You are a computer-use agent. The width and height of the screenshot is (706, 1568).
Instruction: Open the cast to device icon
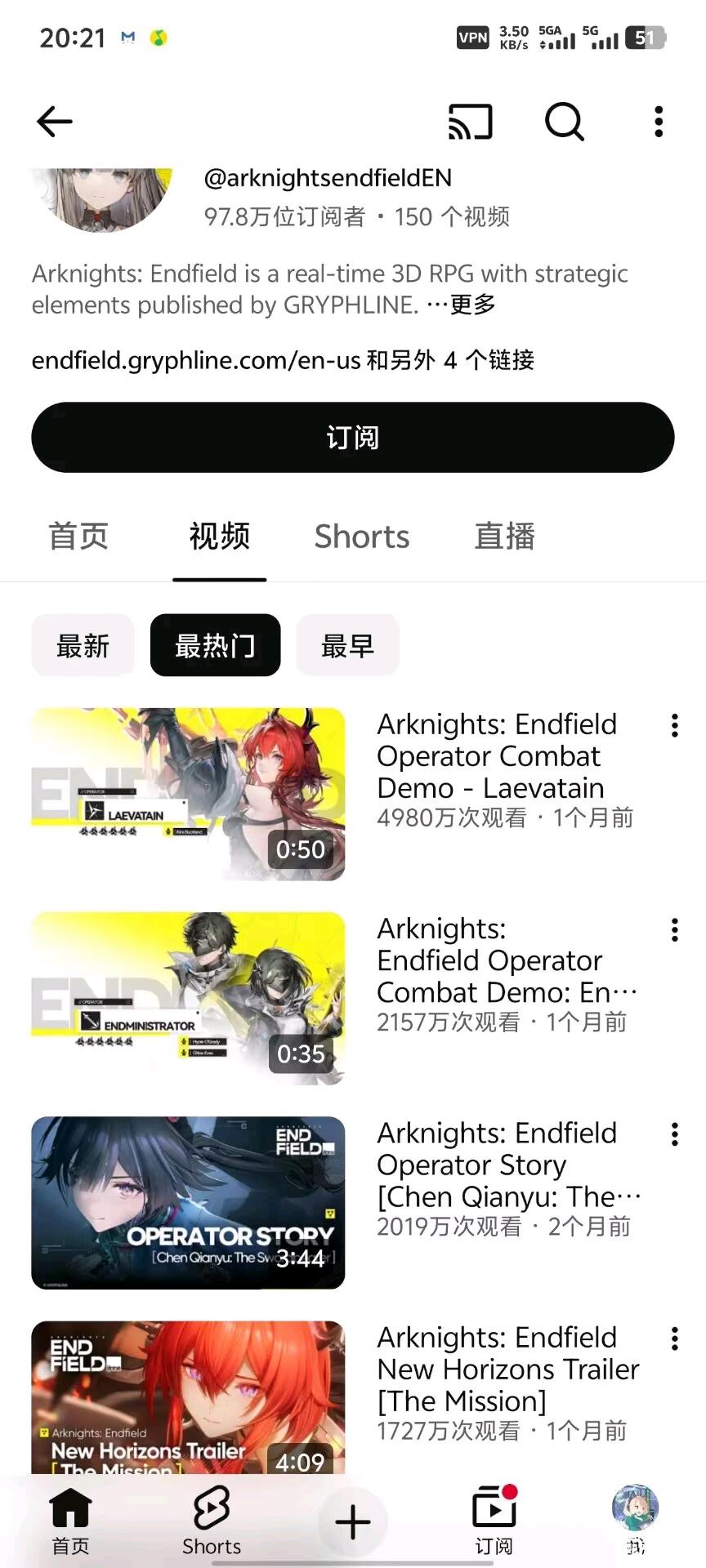(x=471, y=122)
